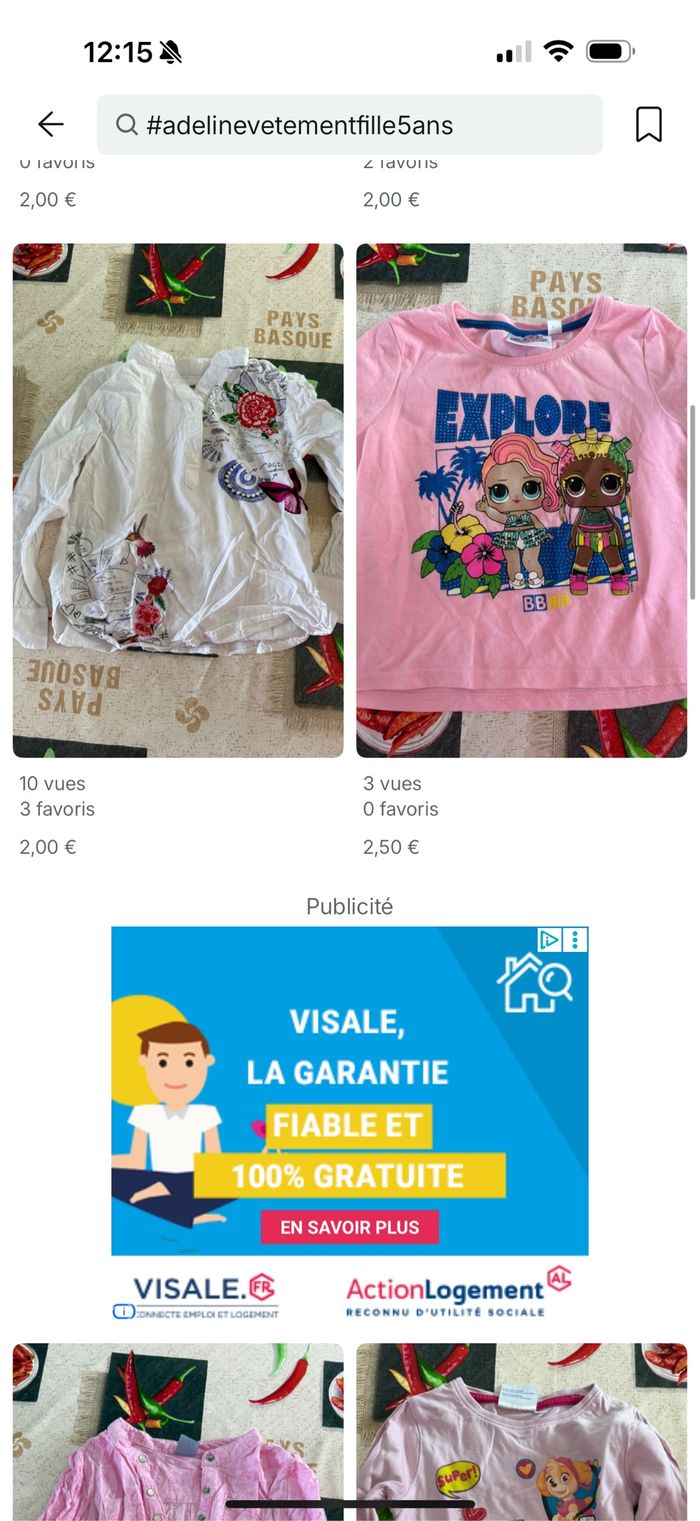Tap EN SAVOIR PLUS on the Visale ad
This screenshot has height=1521, width=700.
coord(349,1227)
